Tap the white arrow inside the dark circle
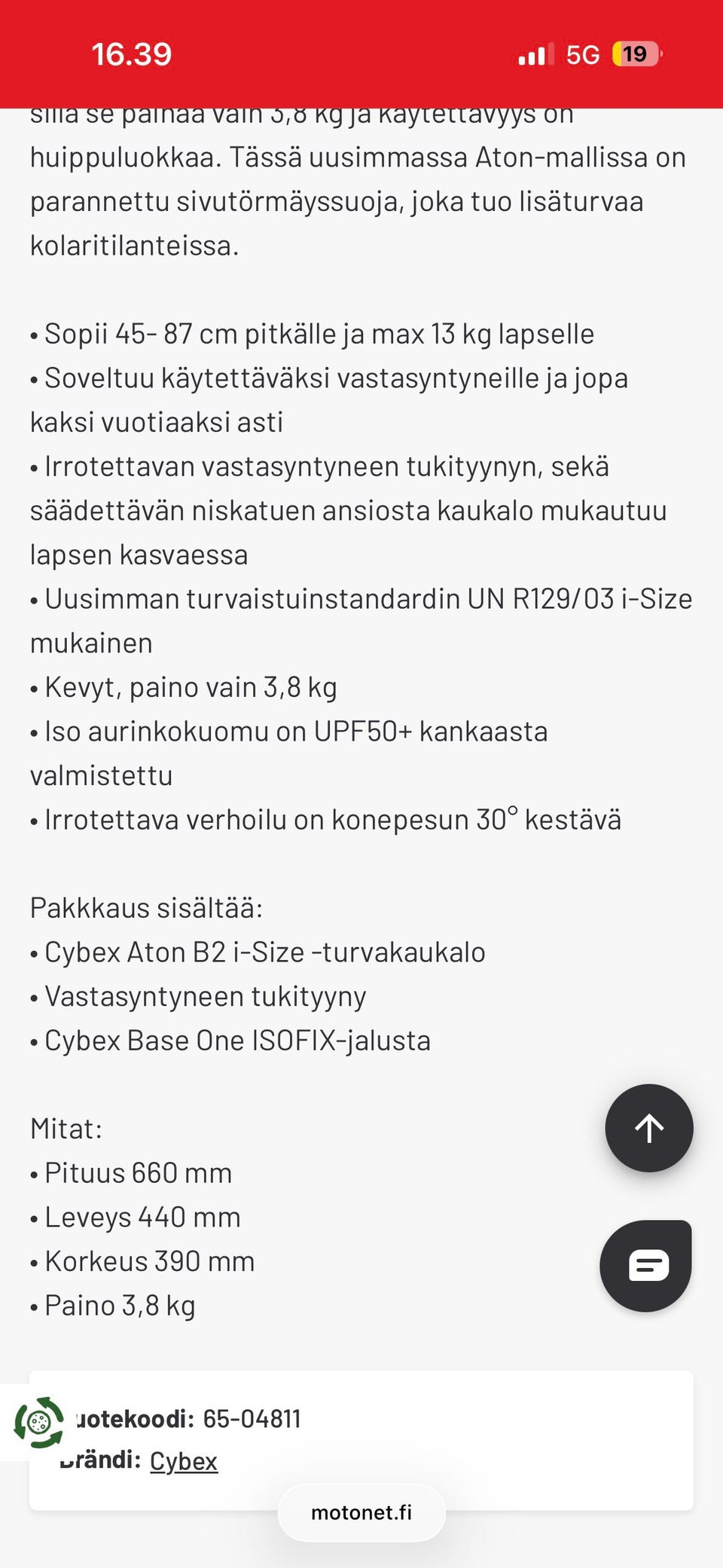Image resolution: width=723 pixels, height=1568 pixels. (648, 1128)
